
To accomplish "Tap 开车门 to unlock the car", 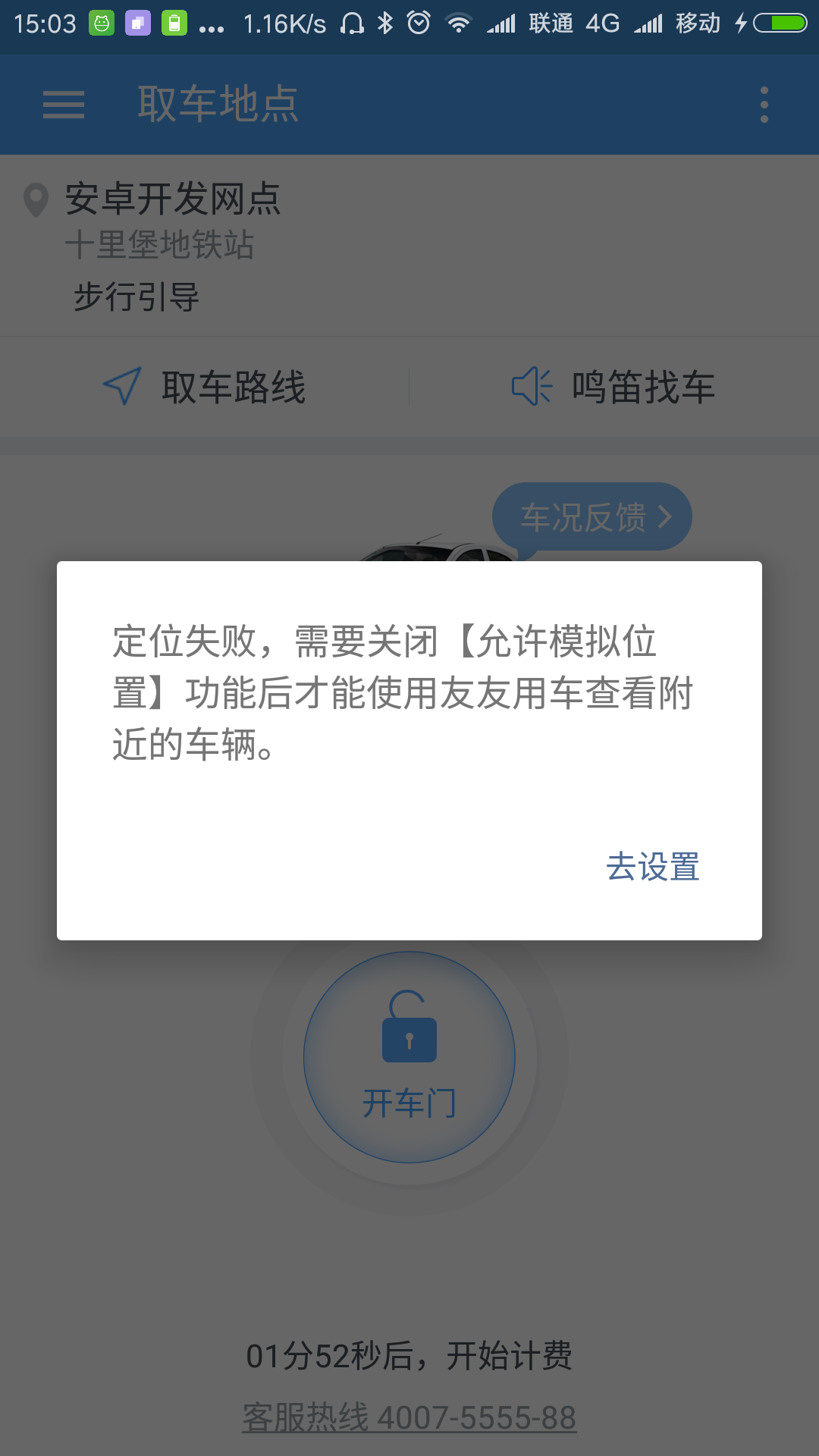I will (409, 1057).
